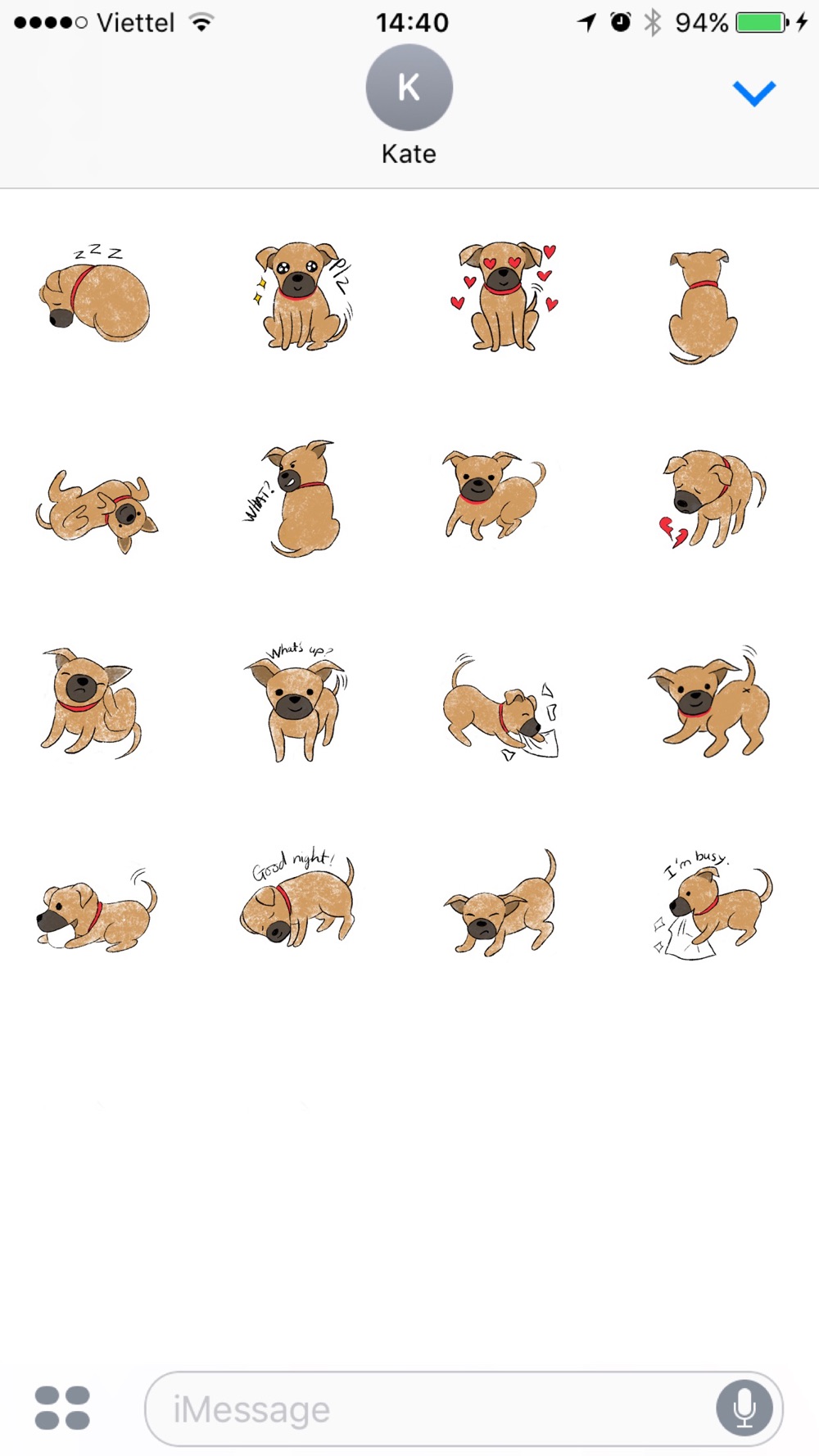Choose the dog rolling on its back sticker

coord(97,510)
